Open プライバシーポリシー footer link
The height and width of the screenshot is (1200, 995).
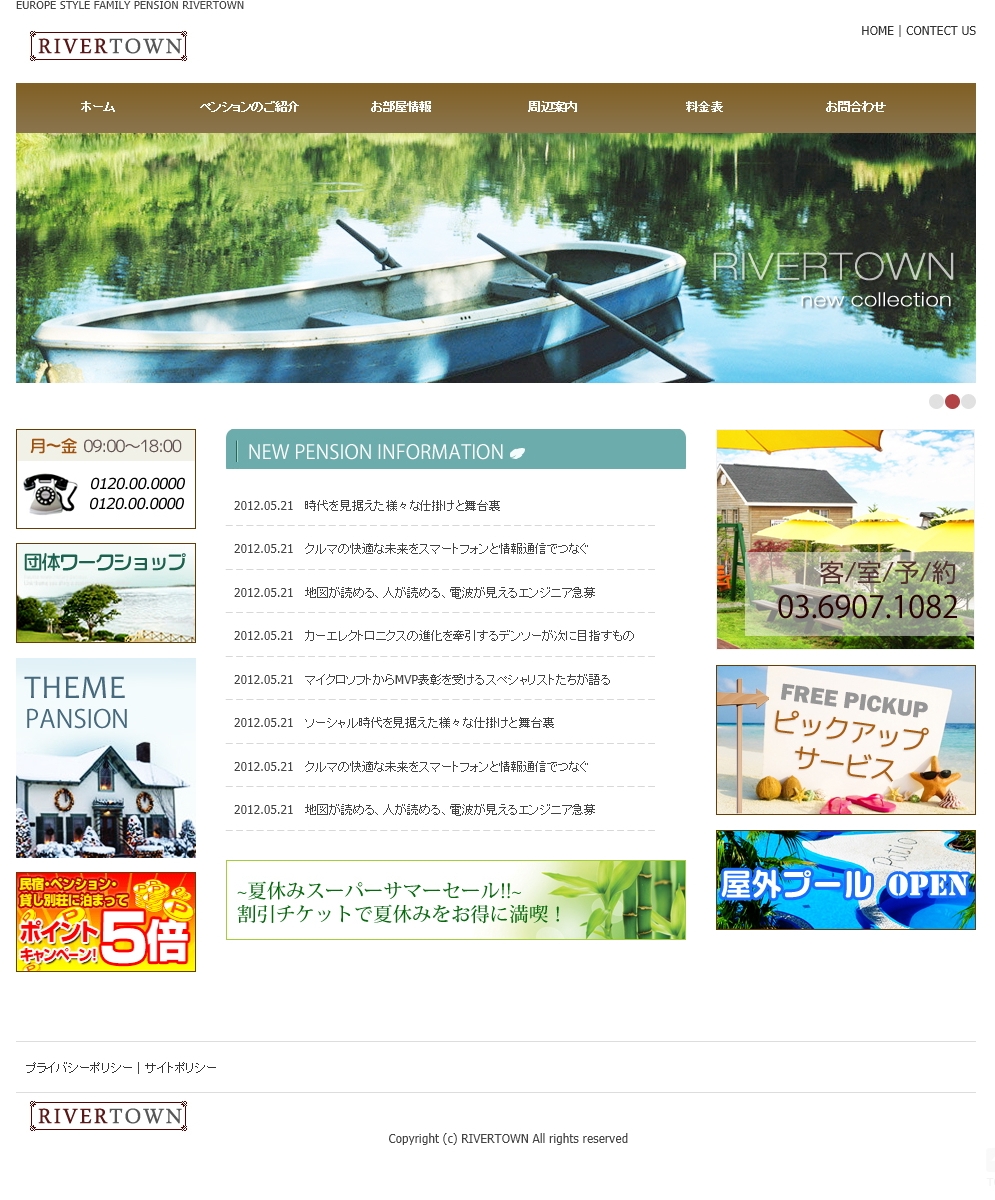(79, 1068)
